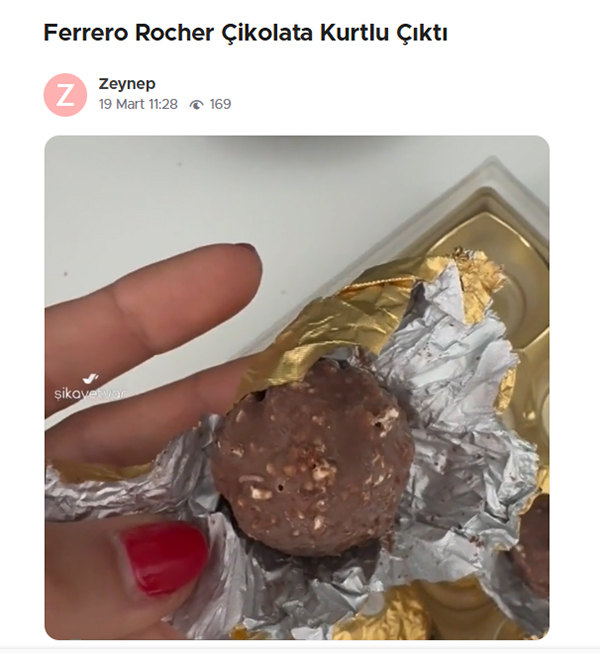This screenshot has height=654, width=600.
Task: Open Zeynep's profile avatar
Action: 66,95
